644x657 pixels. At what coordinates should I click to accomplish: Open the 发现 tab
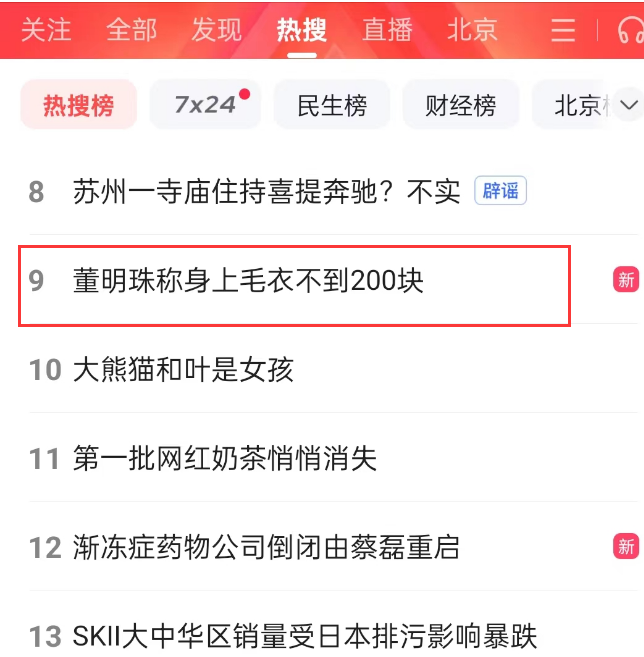coord(217,30)
